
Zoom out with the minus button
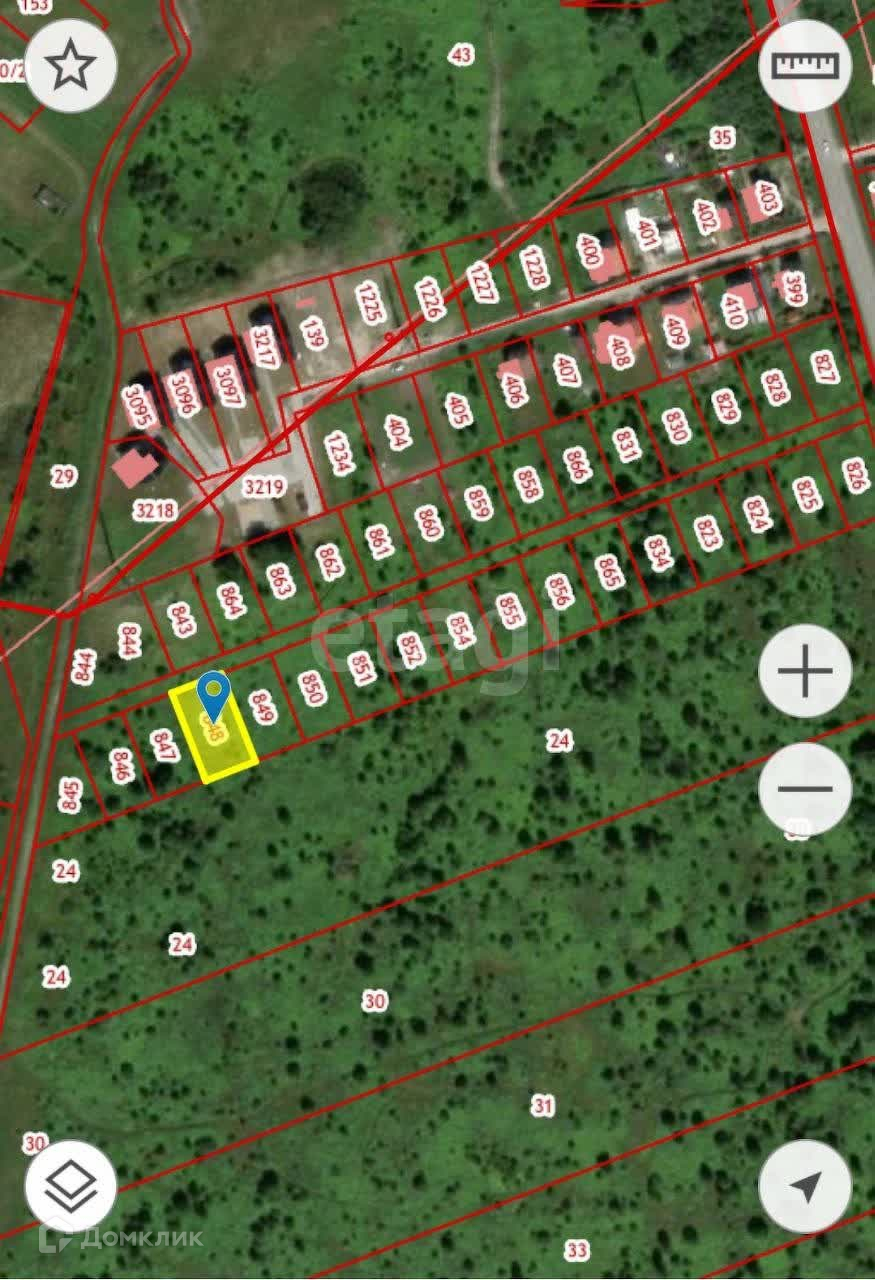pyautogui.click(x=805, y=789)
